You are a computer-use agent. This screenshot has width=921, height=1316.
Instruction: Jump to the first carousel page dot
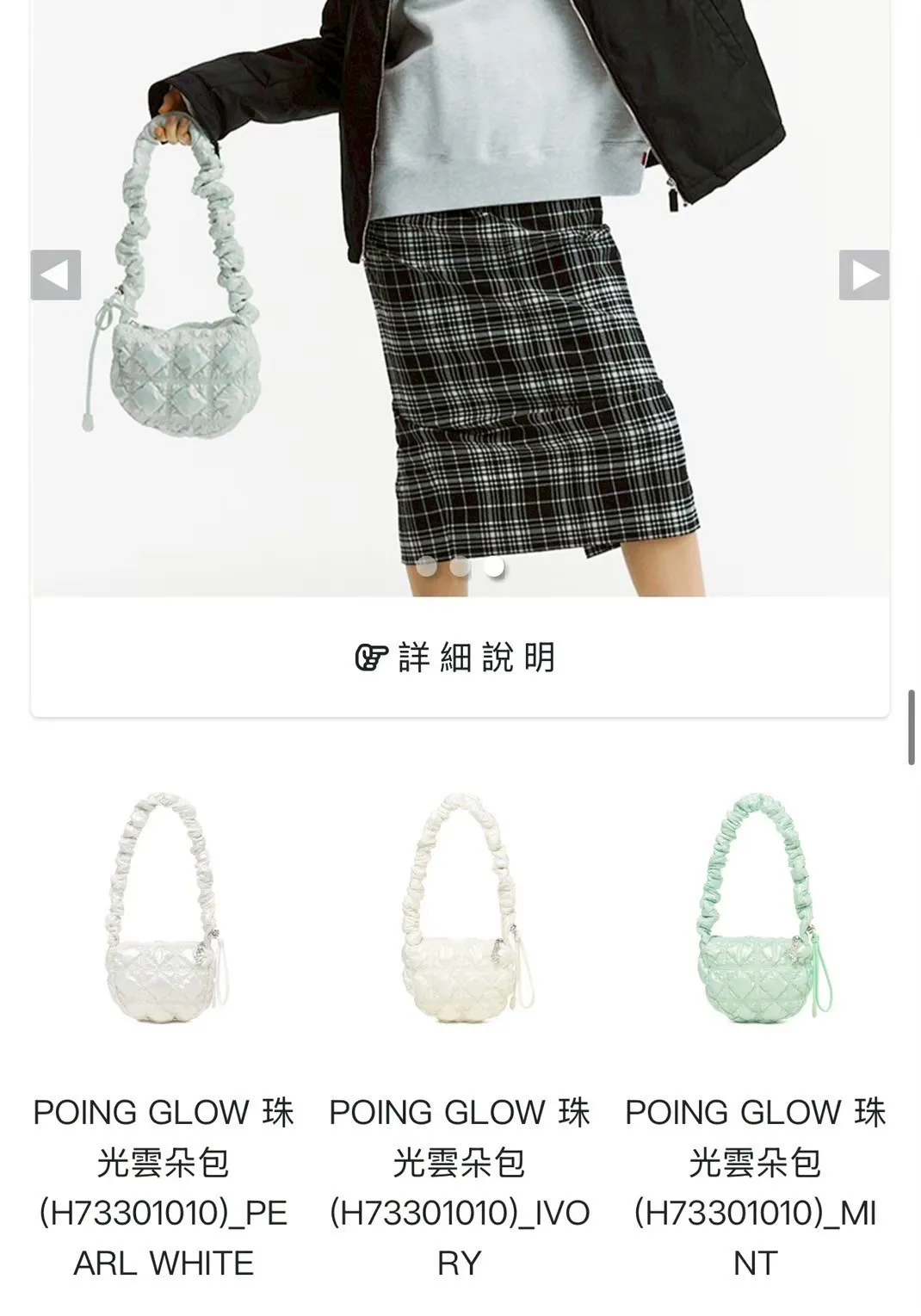coord(426,567)
